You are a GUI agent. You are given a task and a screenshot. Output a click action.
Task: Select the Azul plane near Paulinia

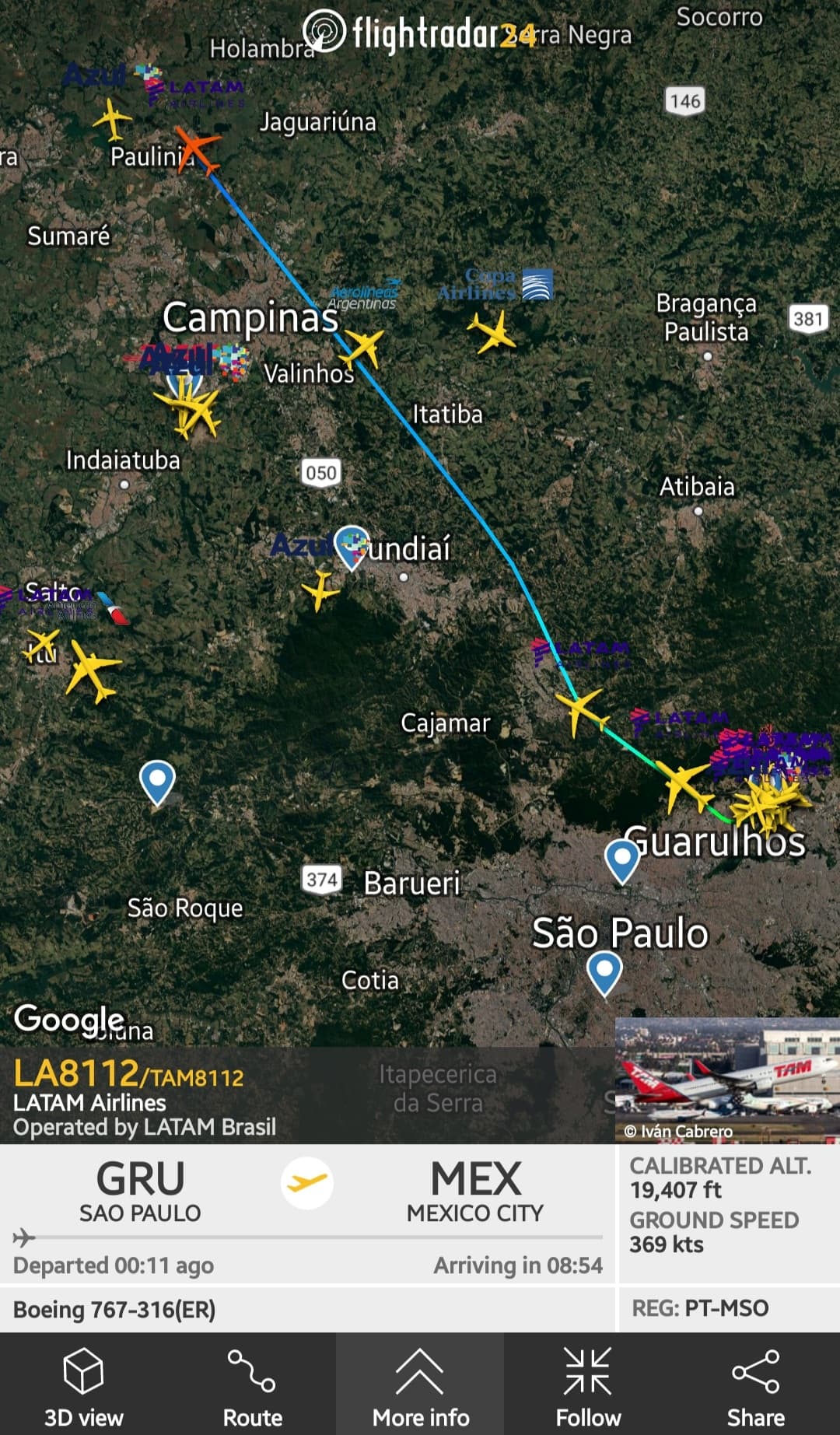pyautogui.click(x=113, y=120)
